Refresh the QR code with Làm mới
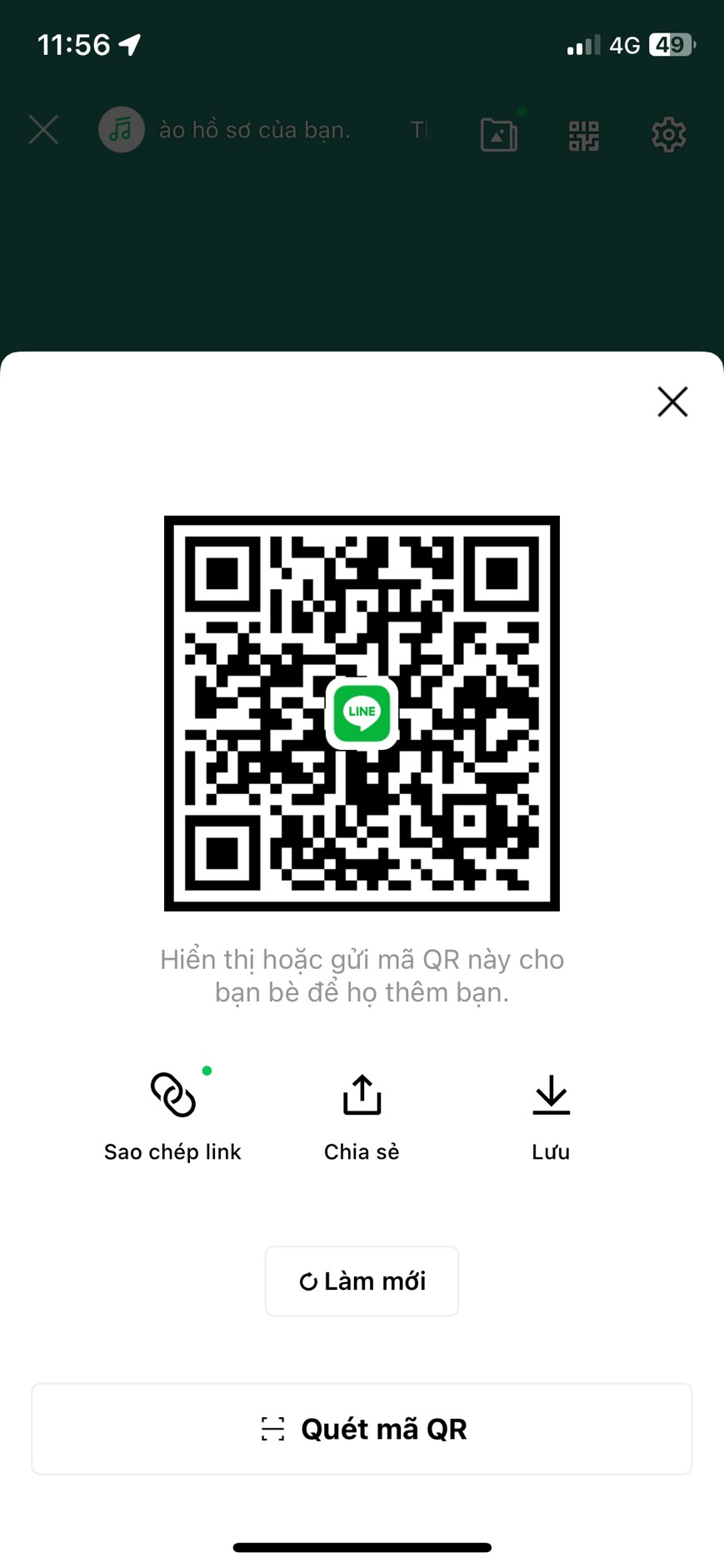 pos(362,1281)
